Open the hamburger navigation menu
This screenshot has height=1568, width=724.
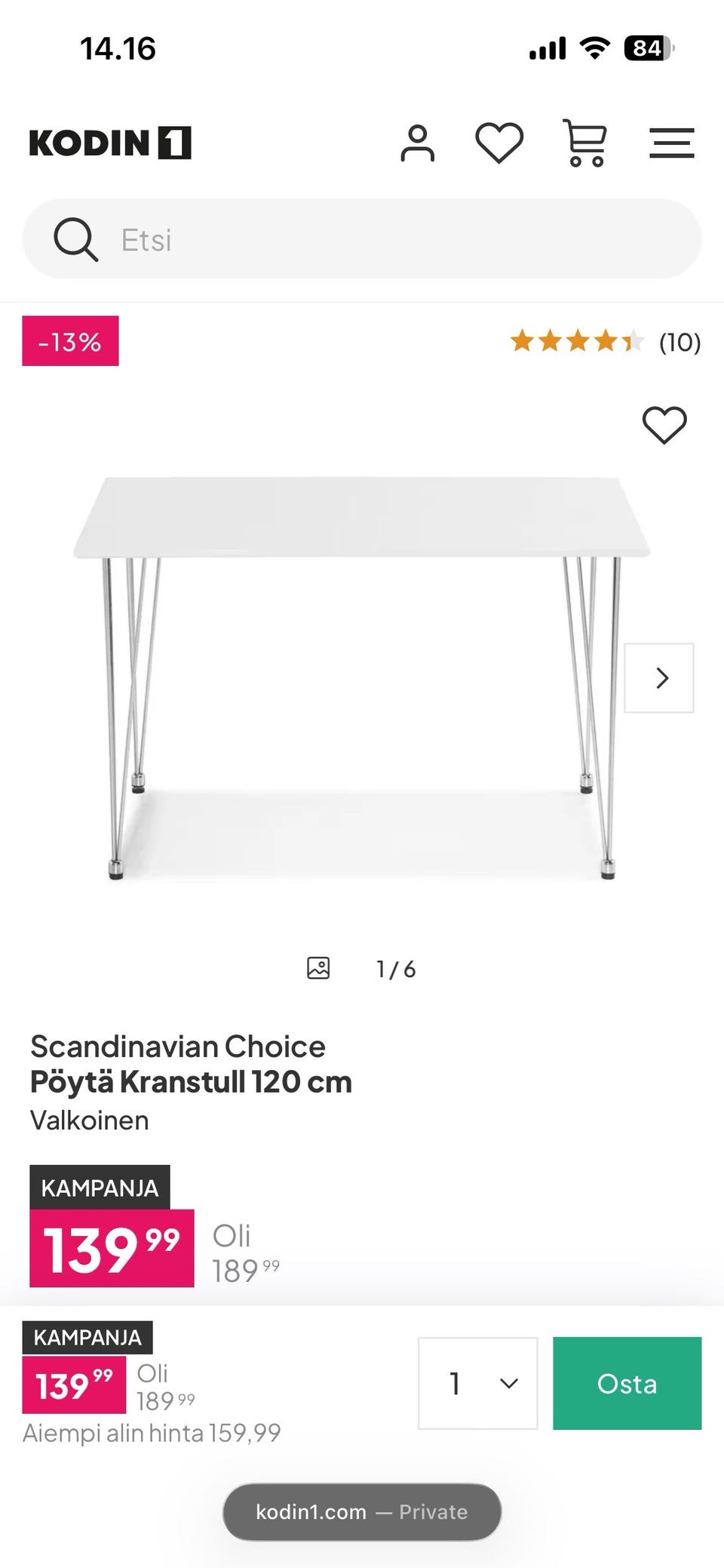672,143
